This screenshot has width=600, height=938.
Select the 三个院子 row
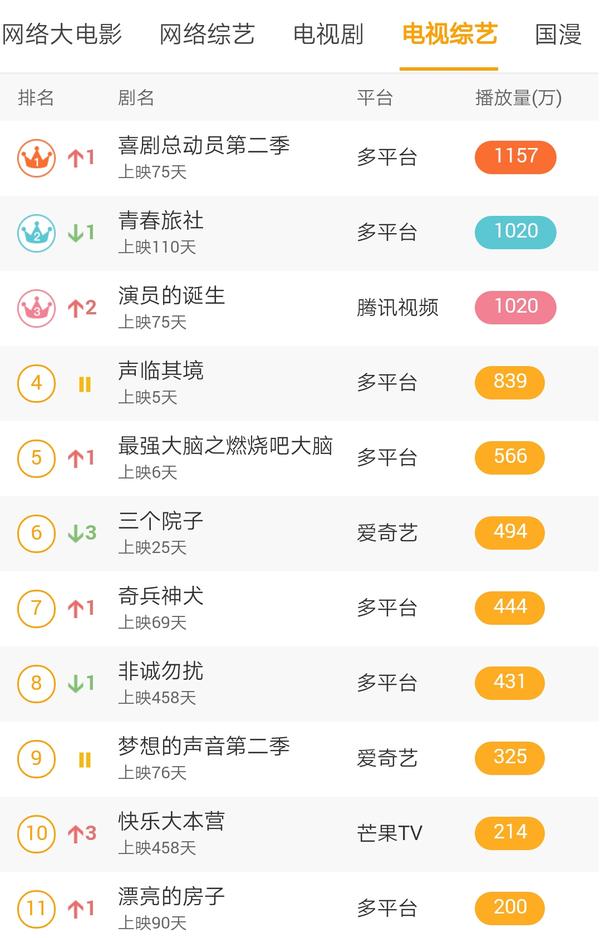coord(161,521)
